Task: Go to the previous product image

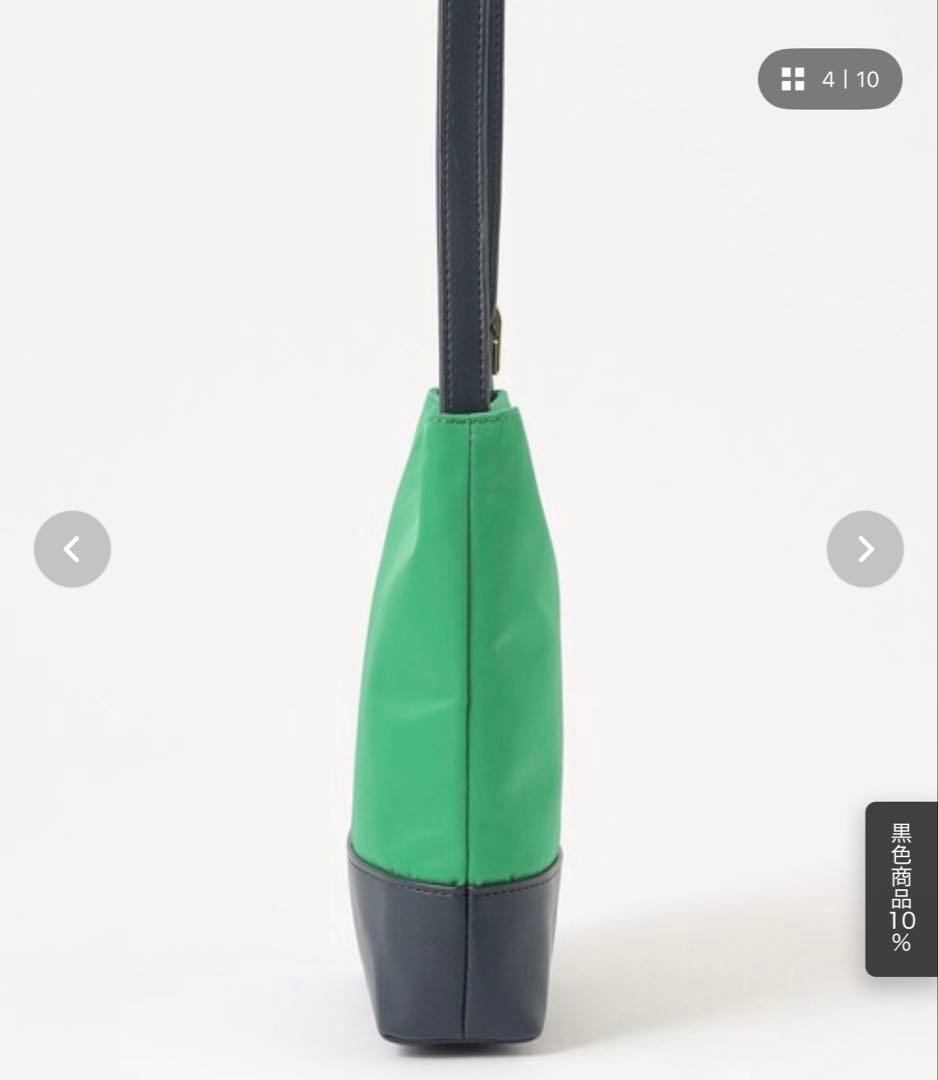Action: coord(72,549)
